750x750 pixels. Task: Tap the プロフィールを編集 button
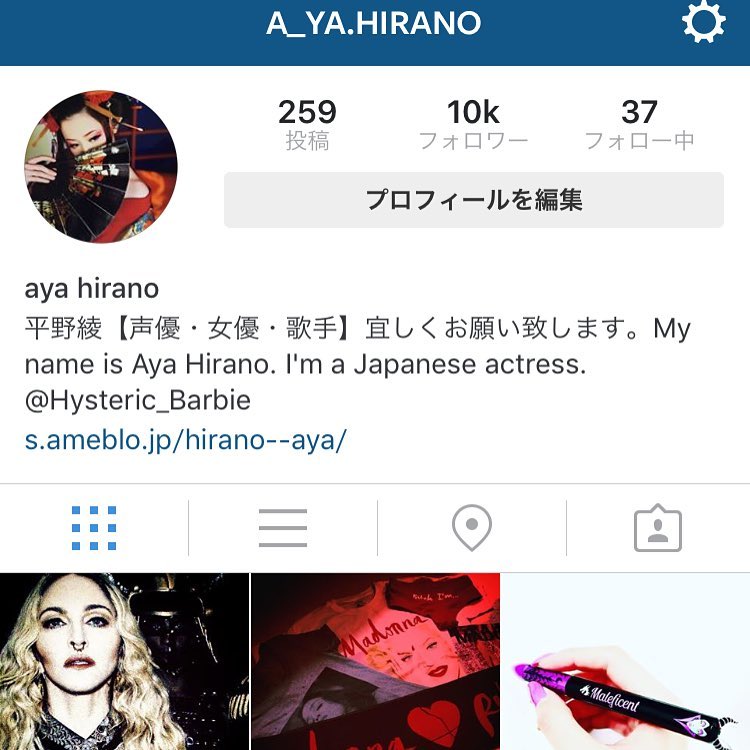coord(473,200)
